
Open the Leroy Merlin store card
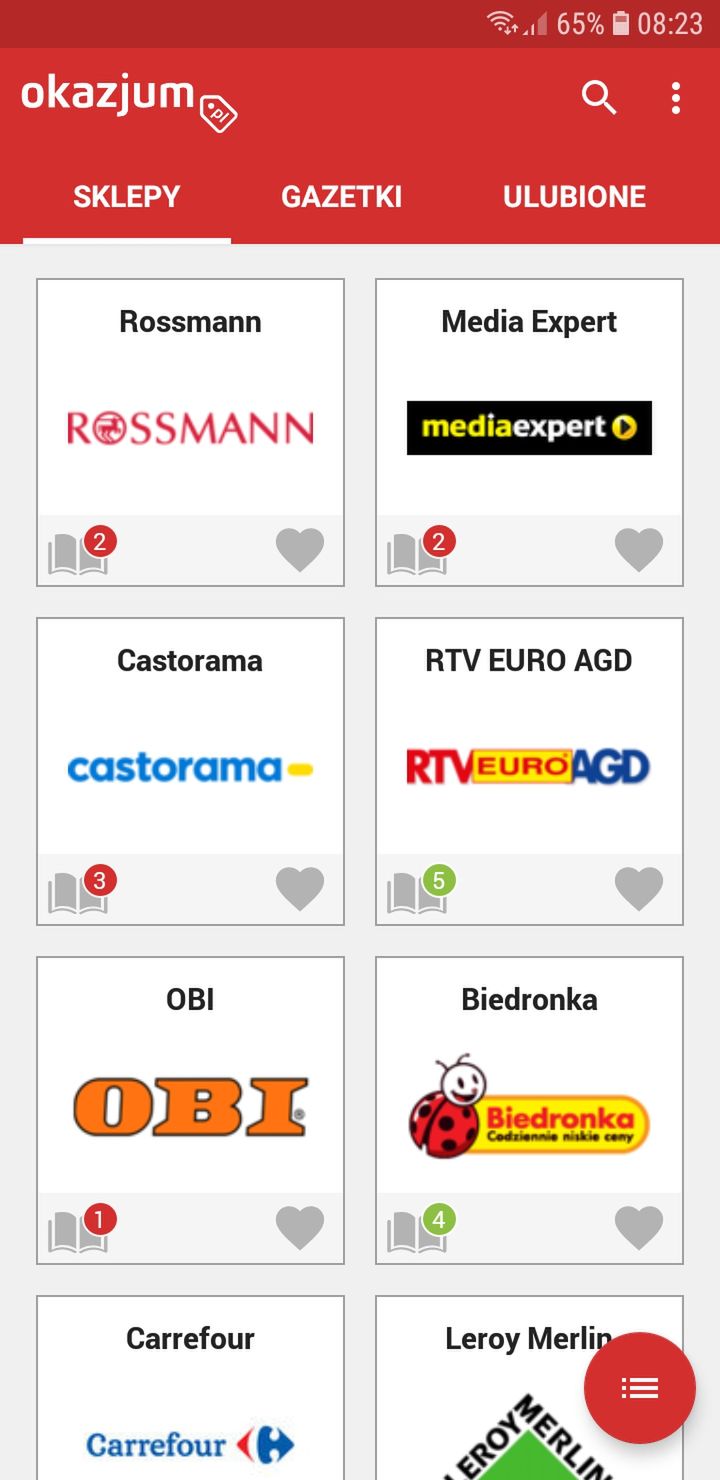529,1388
